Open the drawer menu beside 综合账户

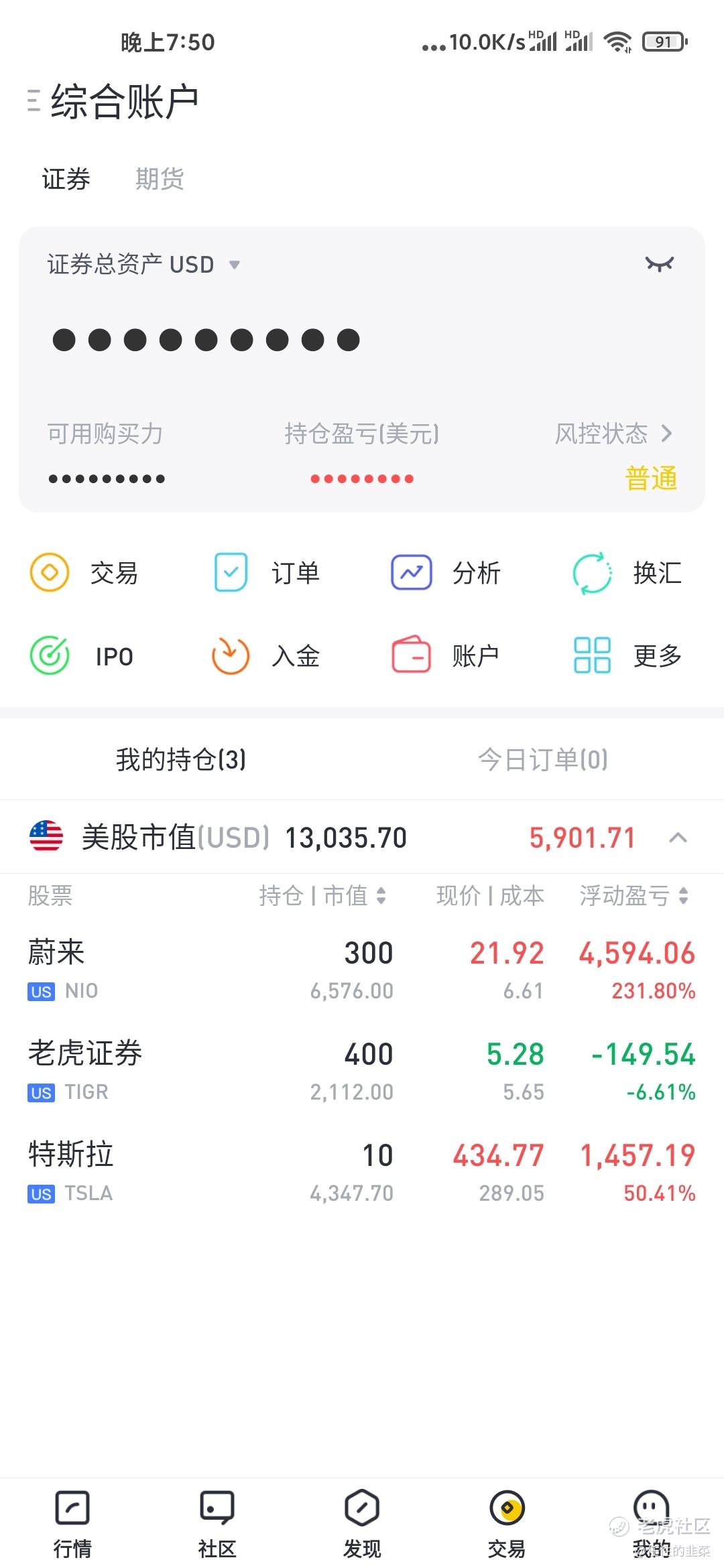[x=34, y=101]
